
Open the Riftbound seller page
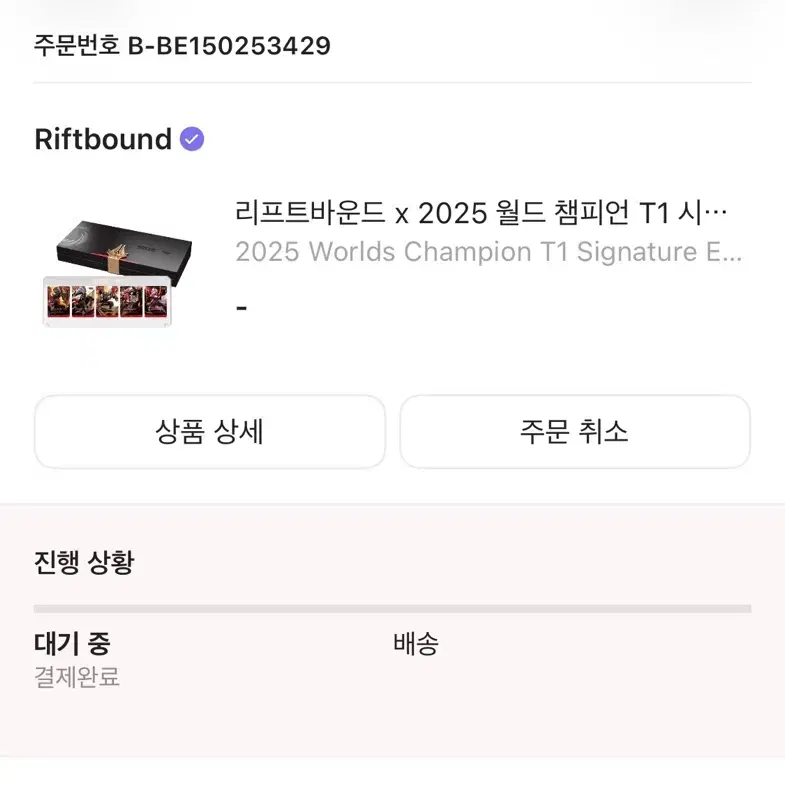pos(119,139)
